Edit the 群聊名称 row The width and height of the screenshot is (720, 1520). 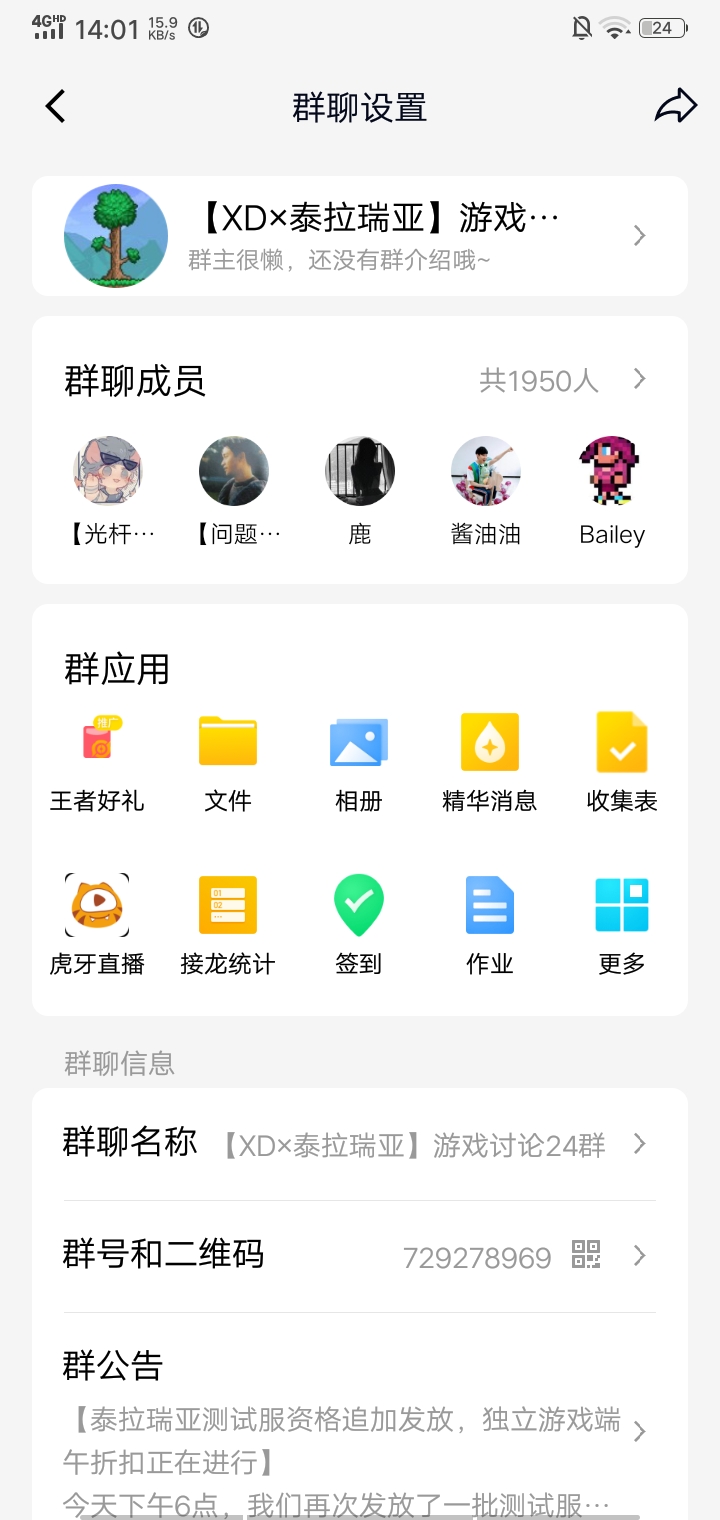point(360,1144)
